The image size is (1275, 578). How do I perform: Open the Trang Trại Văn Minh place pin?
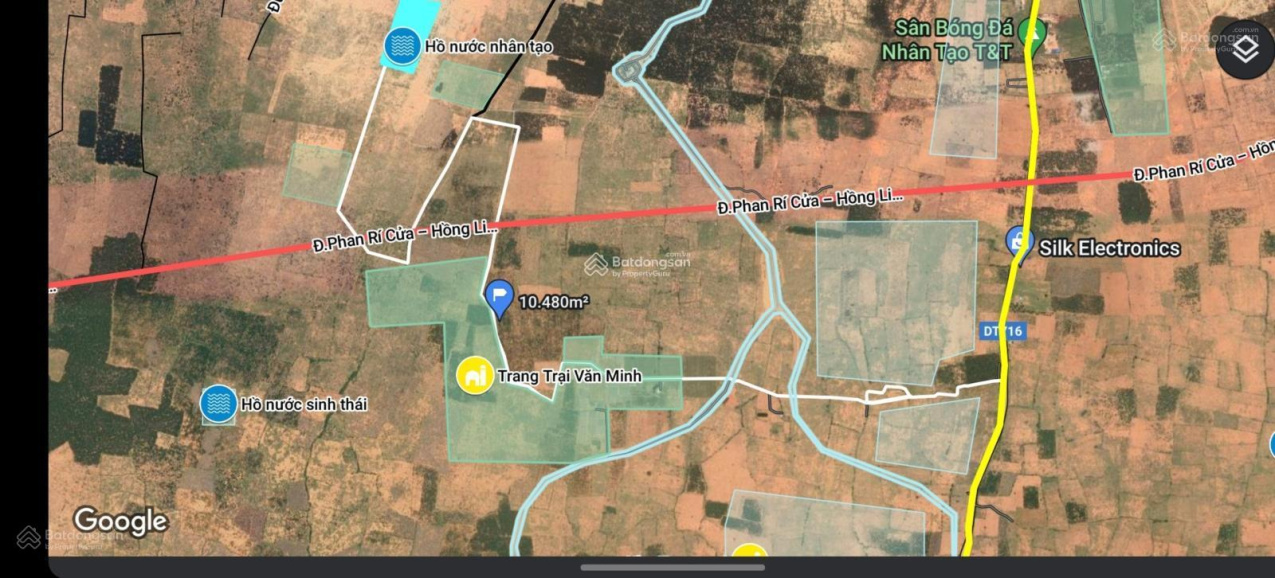point(475,376)
